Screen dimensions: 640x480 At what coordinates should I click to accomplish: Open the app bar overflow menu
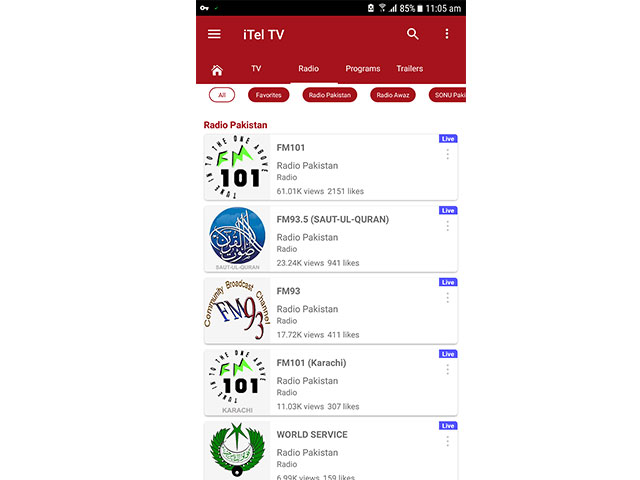[447, 34]
